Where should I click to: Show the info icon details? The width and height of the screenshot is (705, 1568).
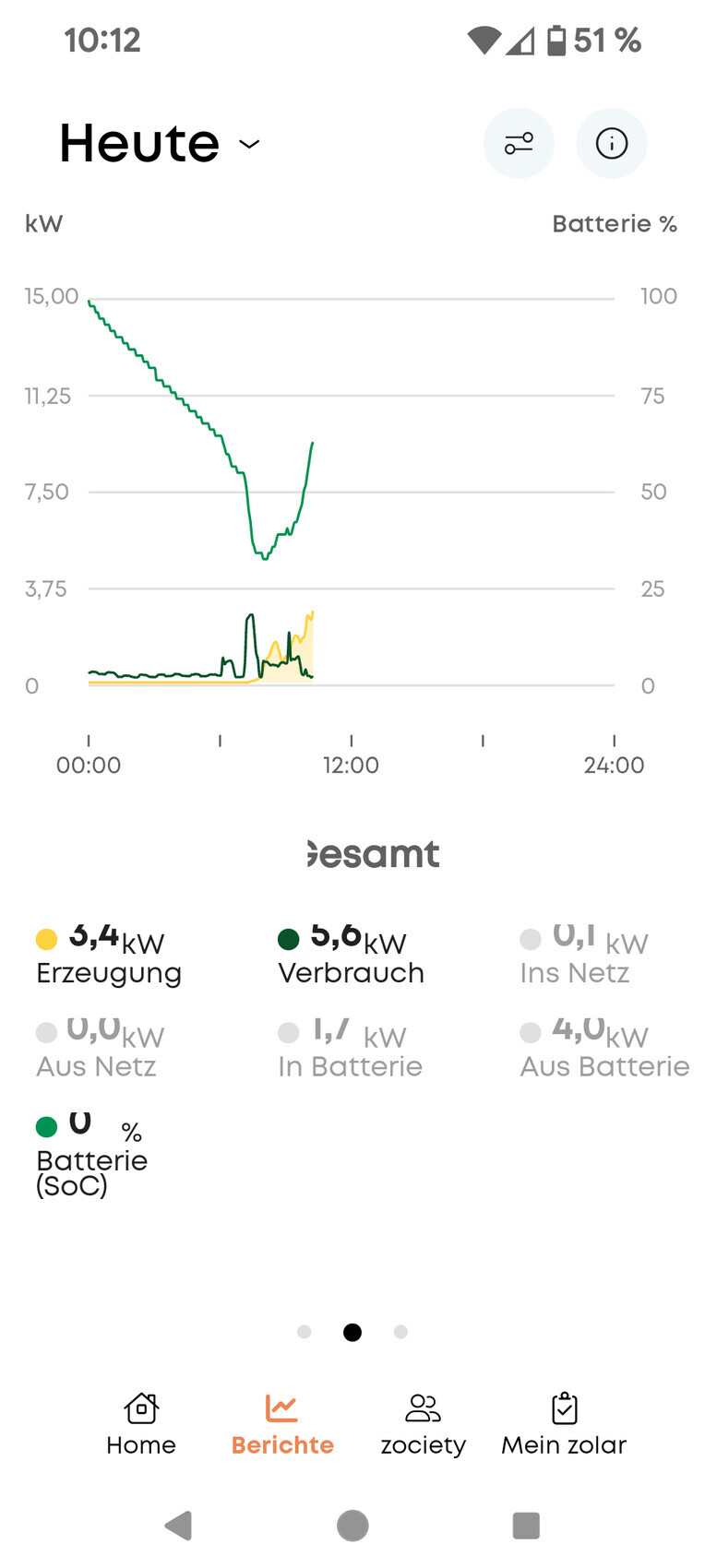tap(612, 144)
